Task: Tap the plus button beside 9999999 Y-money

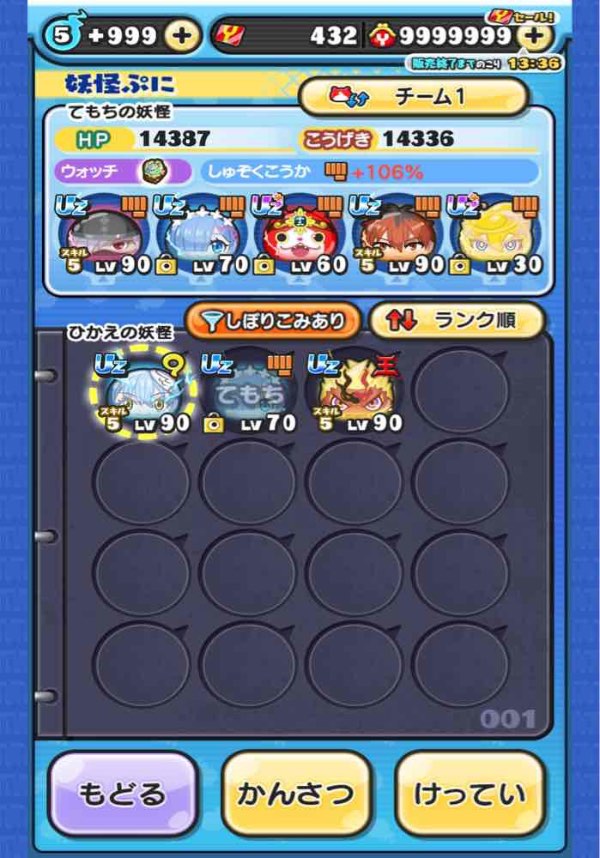Action: [535, 37]
